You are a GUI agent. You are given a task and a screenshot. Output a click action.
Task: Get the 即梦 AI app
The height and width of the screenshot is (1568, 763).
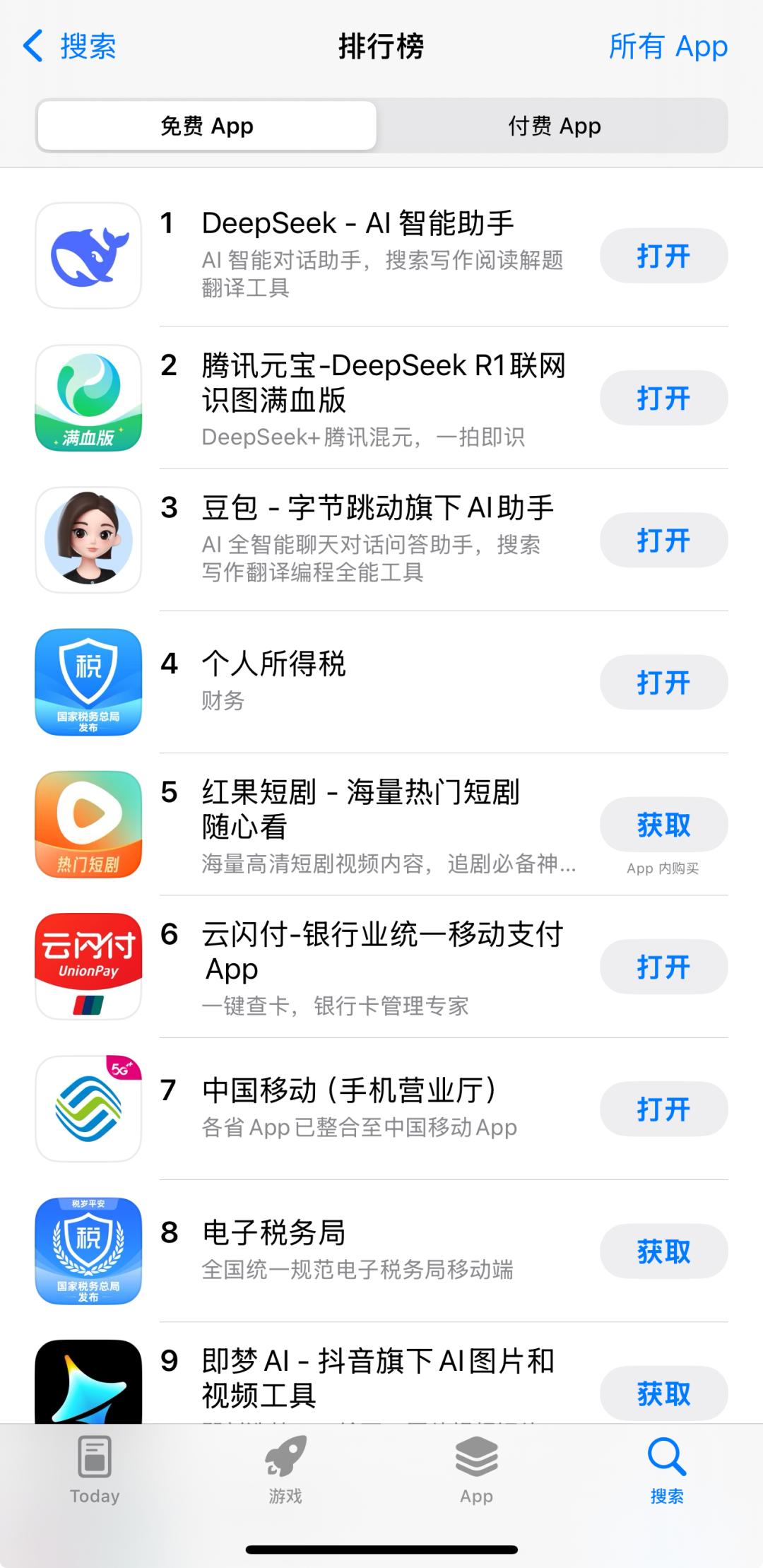(x=663, y=1393)
